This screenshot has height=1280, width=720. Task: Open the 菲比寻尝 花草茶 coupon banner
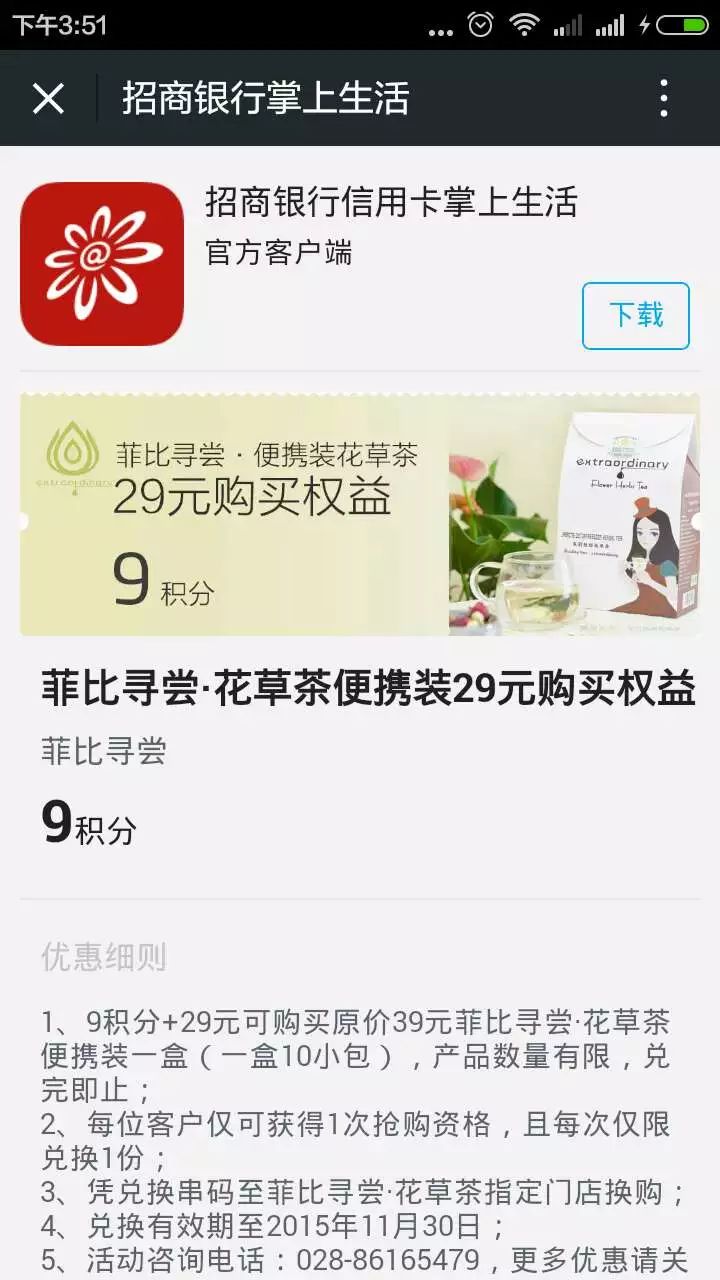click(x=360, y=515)
